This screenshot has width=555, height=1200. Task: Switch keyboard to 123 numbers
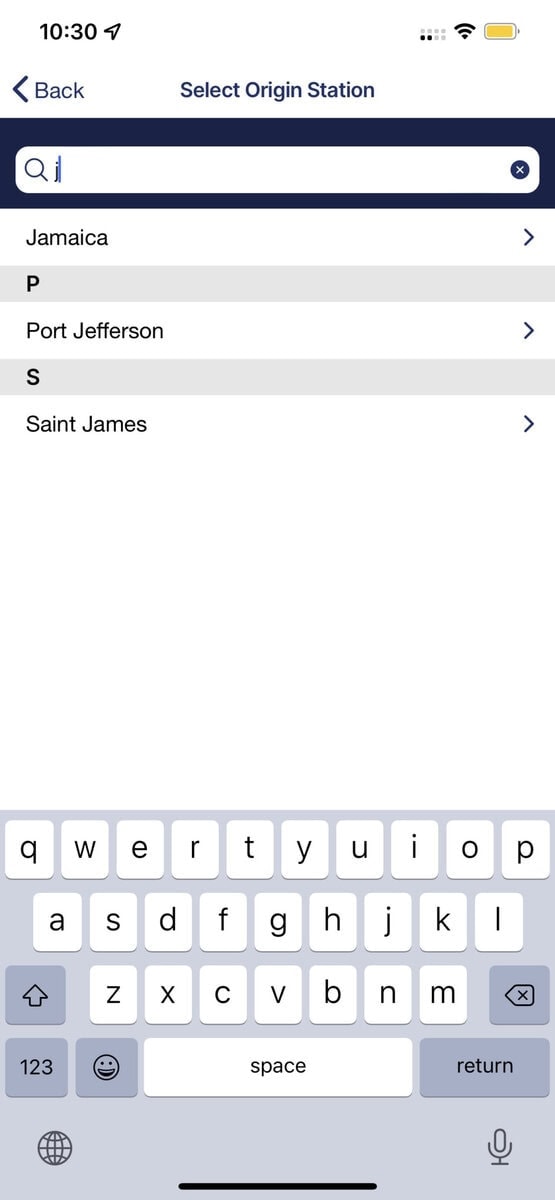pos(36,1066)
